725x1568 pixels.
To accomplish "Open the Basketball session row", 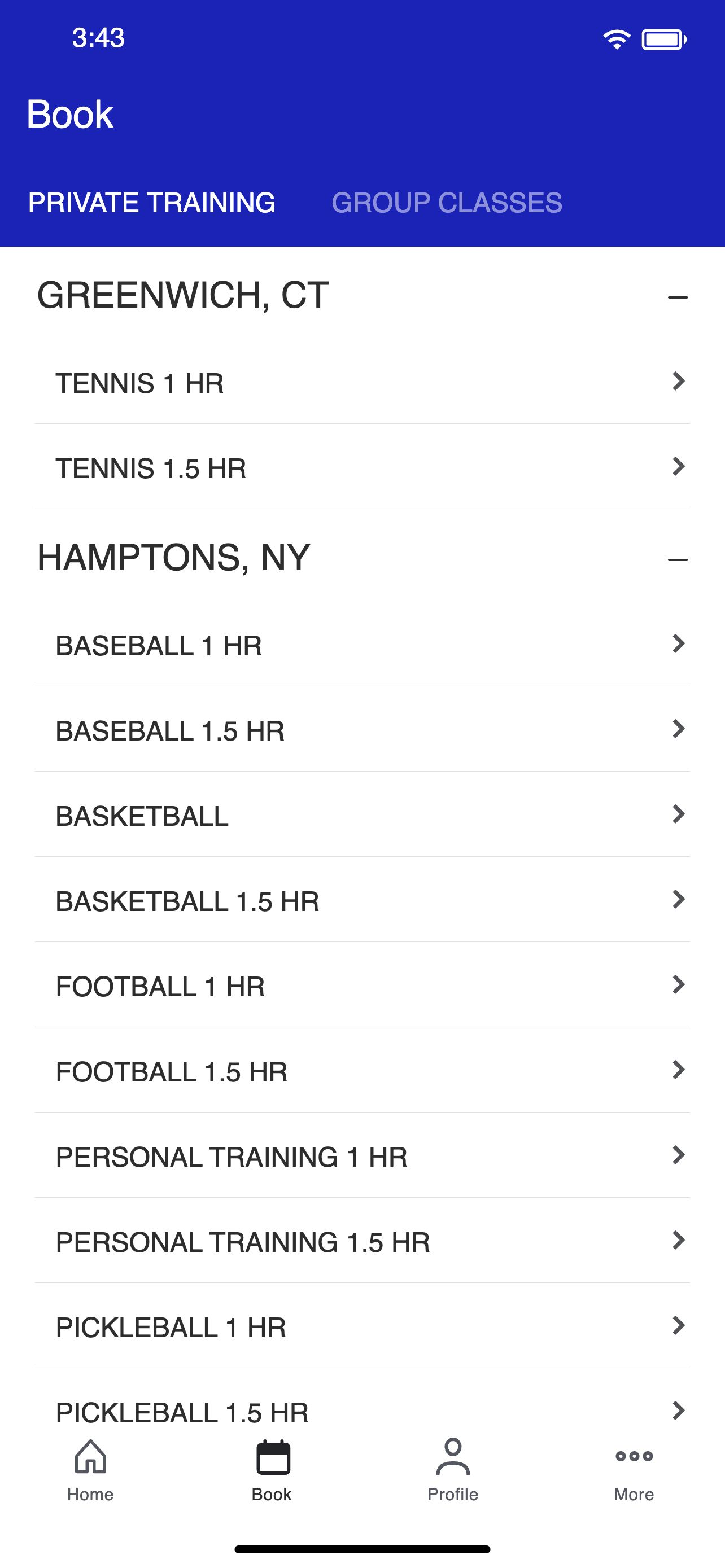I will (x=362, y=815).
